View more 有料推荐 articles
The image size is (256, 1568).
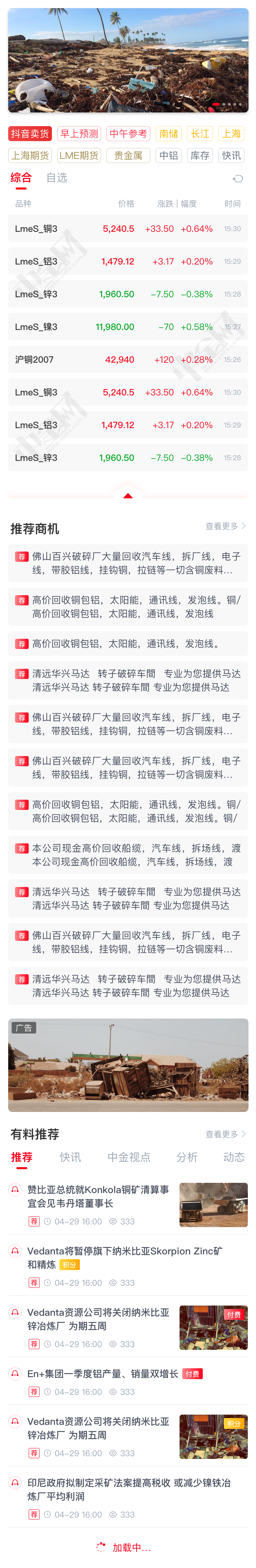pyautogui.click(x=225, y=1134)
